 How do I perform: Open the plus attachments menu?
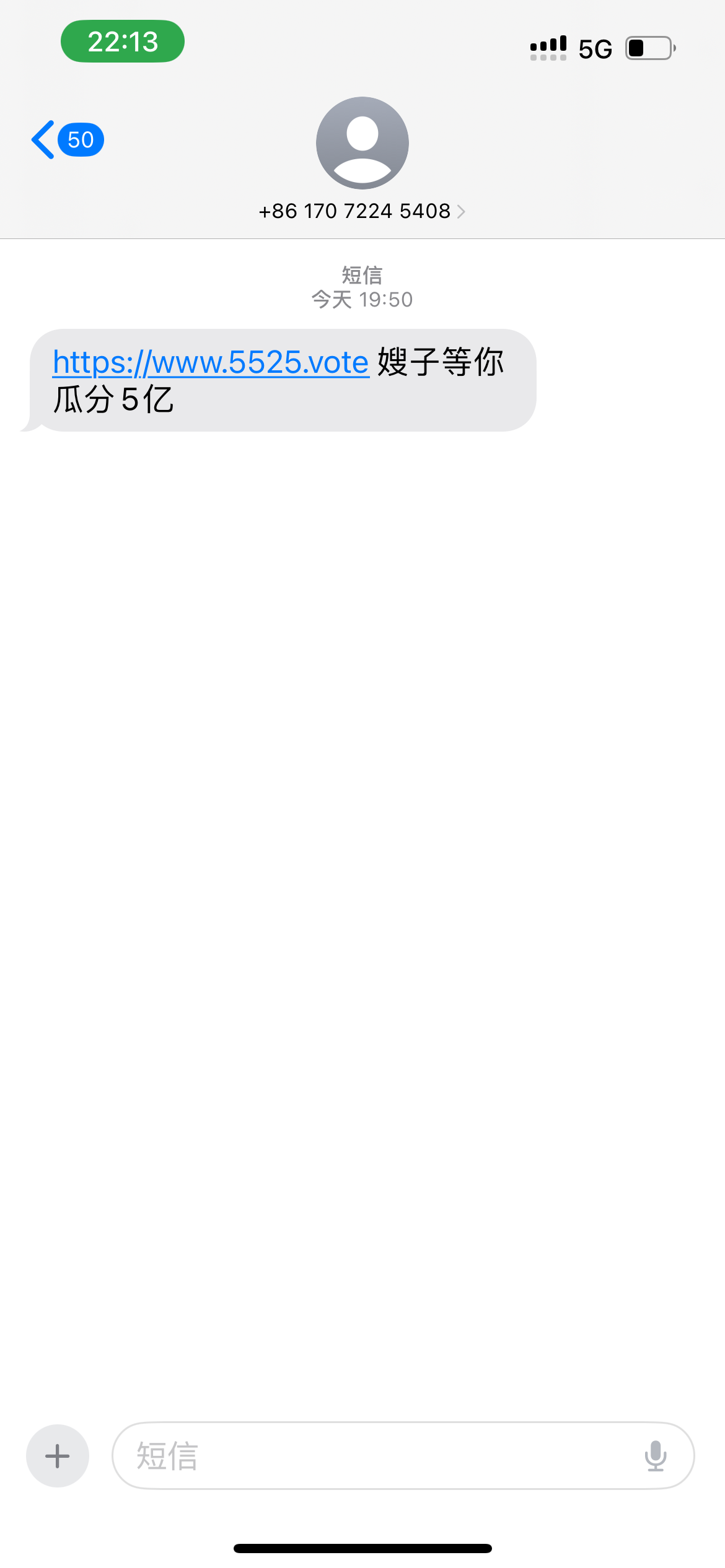[58, 1456]
